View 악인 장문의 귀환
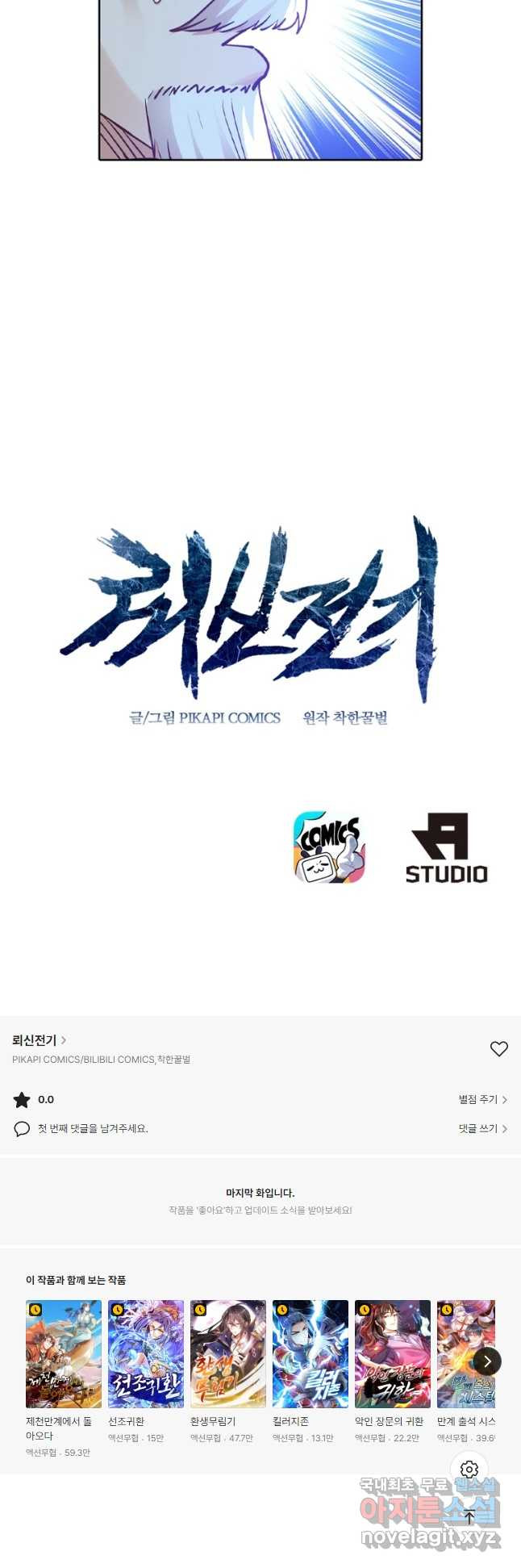Screen dimensions: 521x1568 tap(393, 1354)
